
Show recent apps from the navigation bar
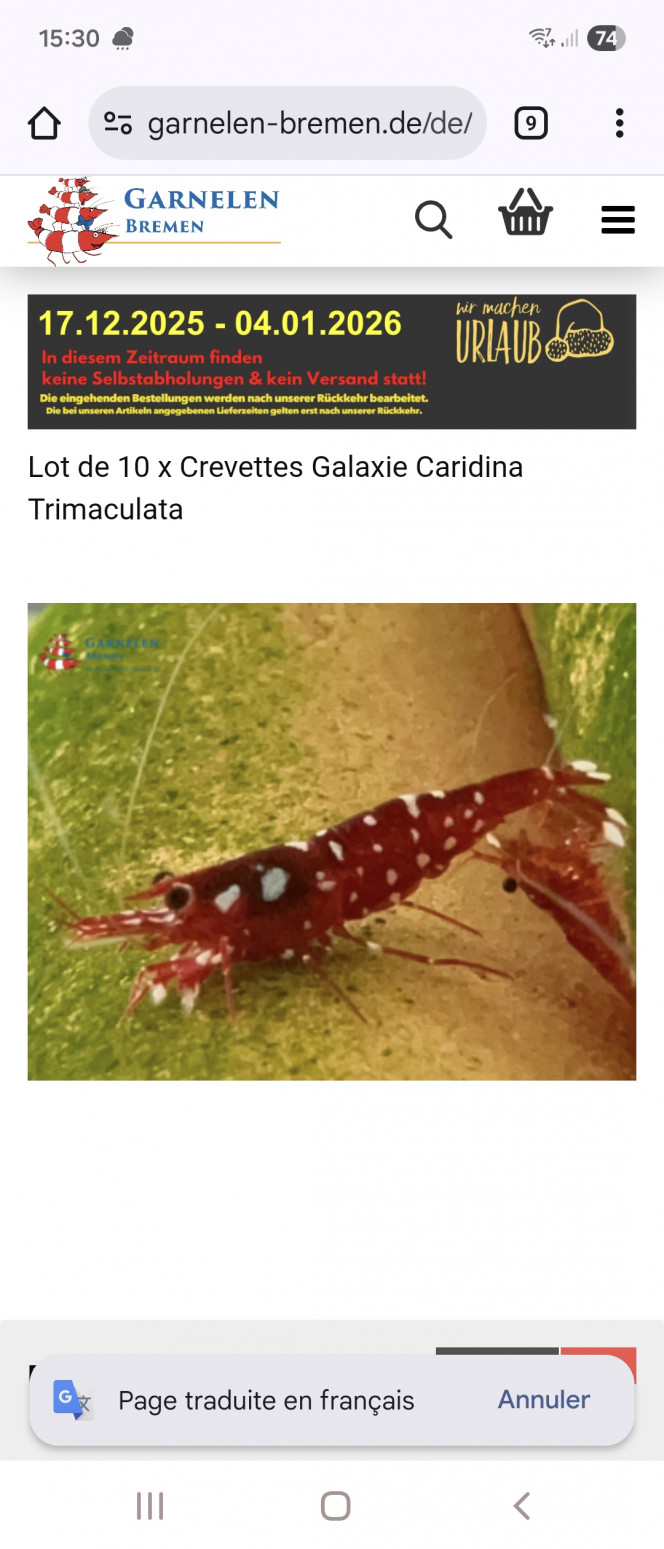click(149, 1505)
